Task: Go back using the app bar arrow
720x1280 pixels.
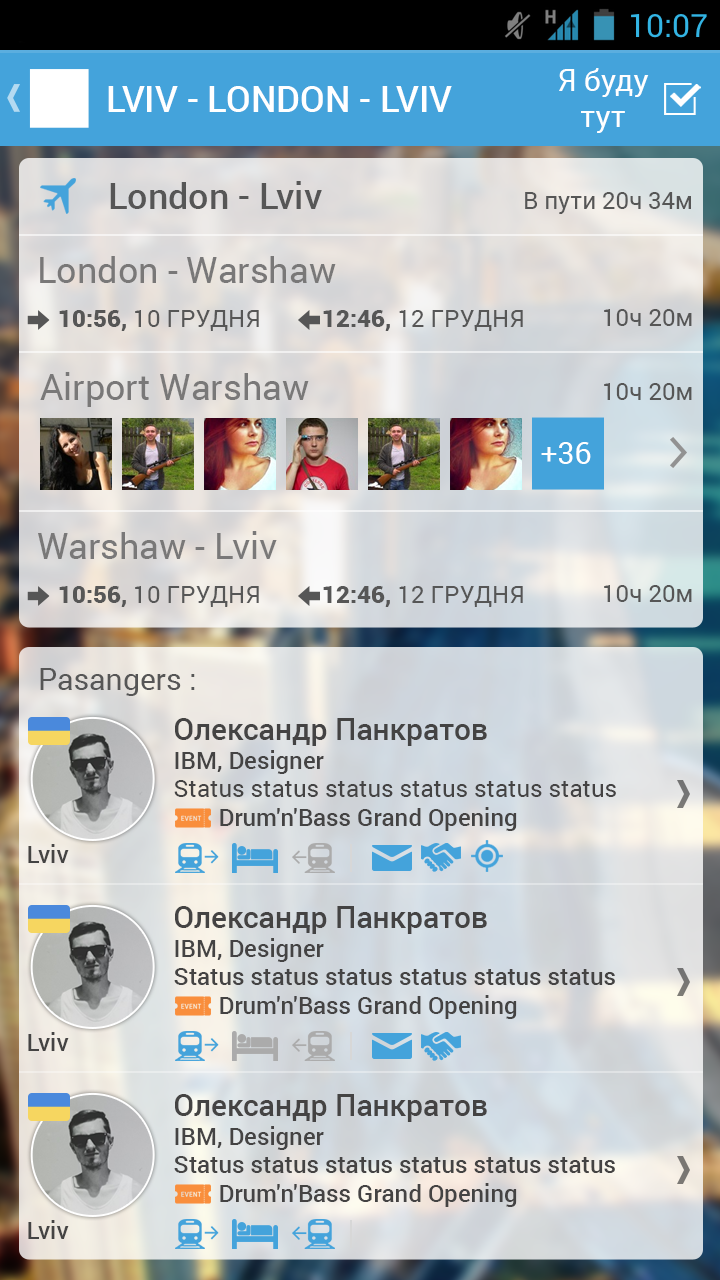Action: (14, 98)
